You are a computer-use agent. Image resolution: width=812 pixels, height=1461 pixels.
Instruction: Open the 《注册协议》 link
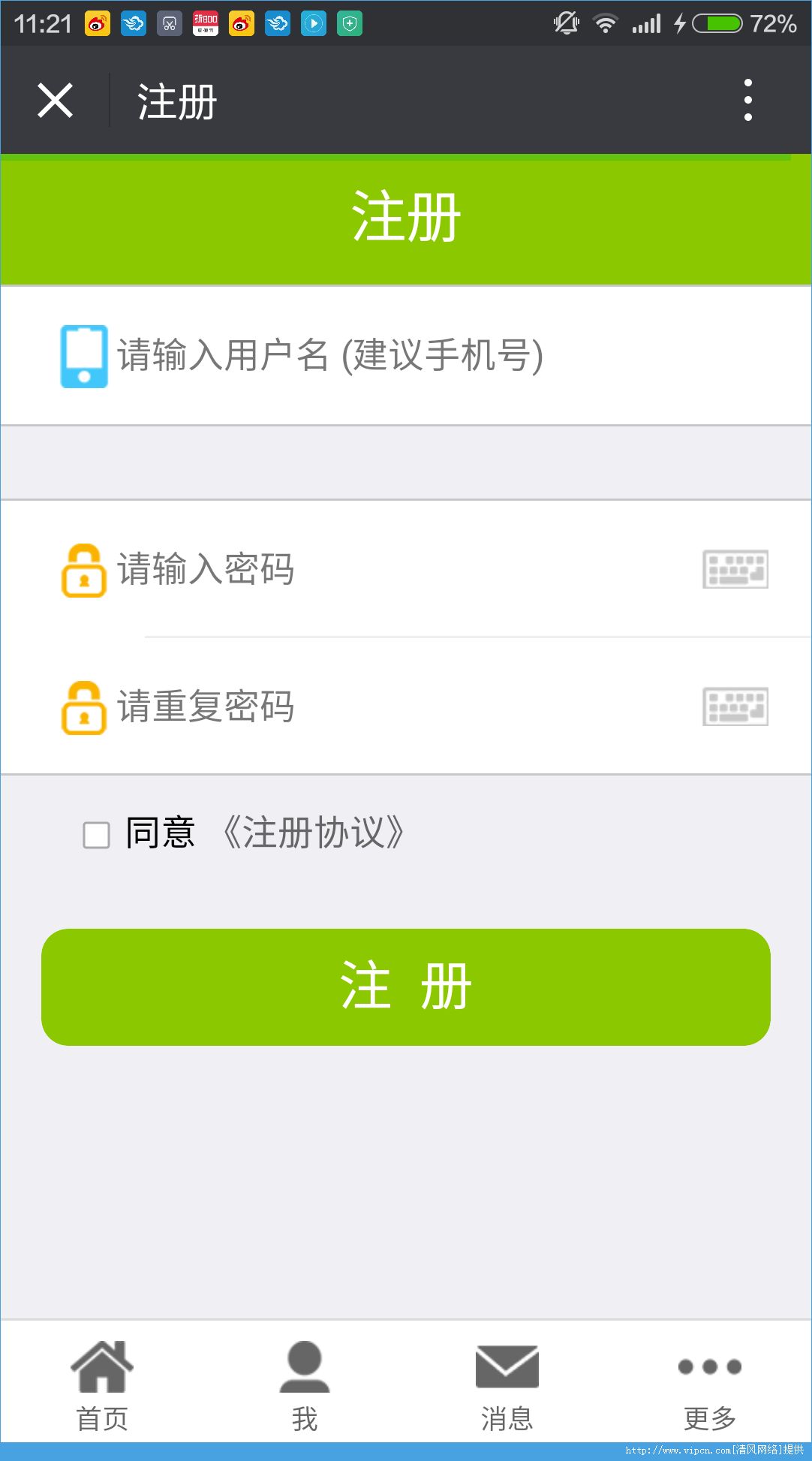click(314, 833)
